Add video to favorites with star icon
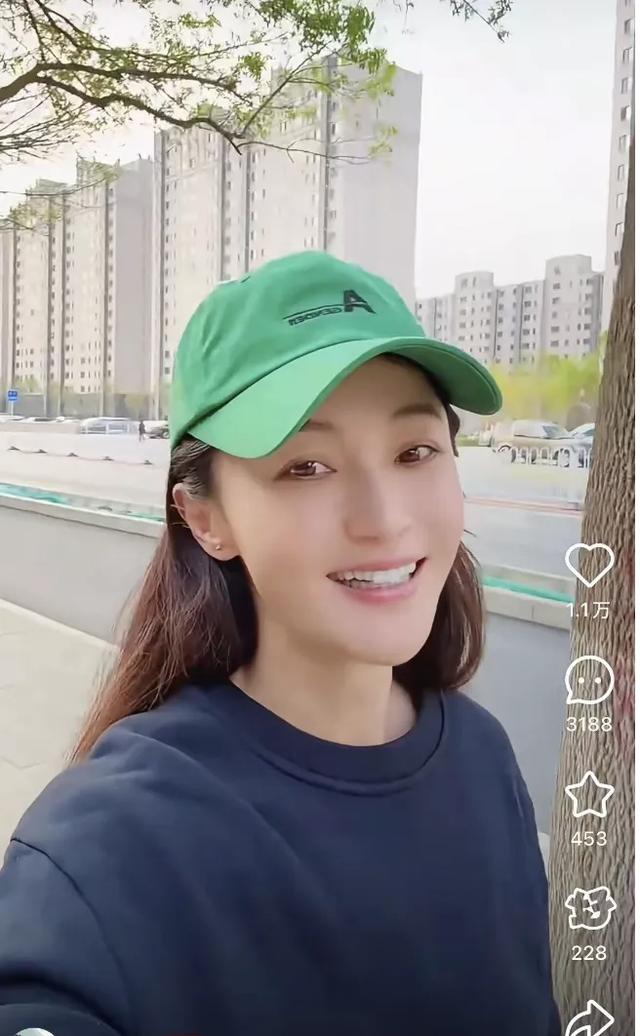640x1036 pixels. (x=589, y=795)
